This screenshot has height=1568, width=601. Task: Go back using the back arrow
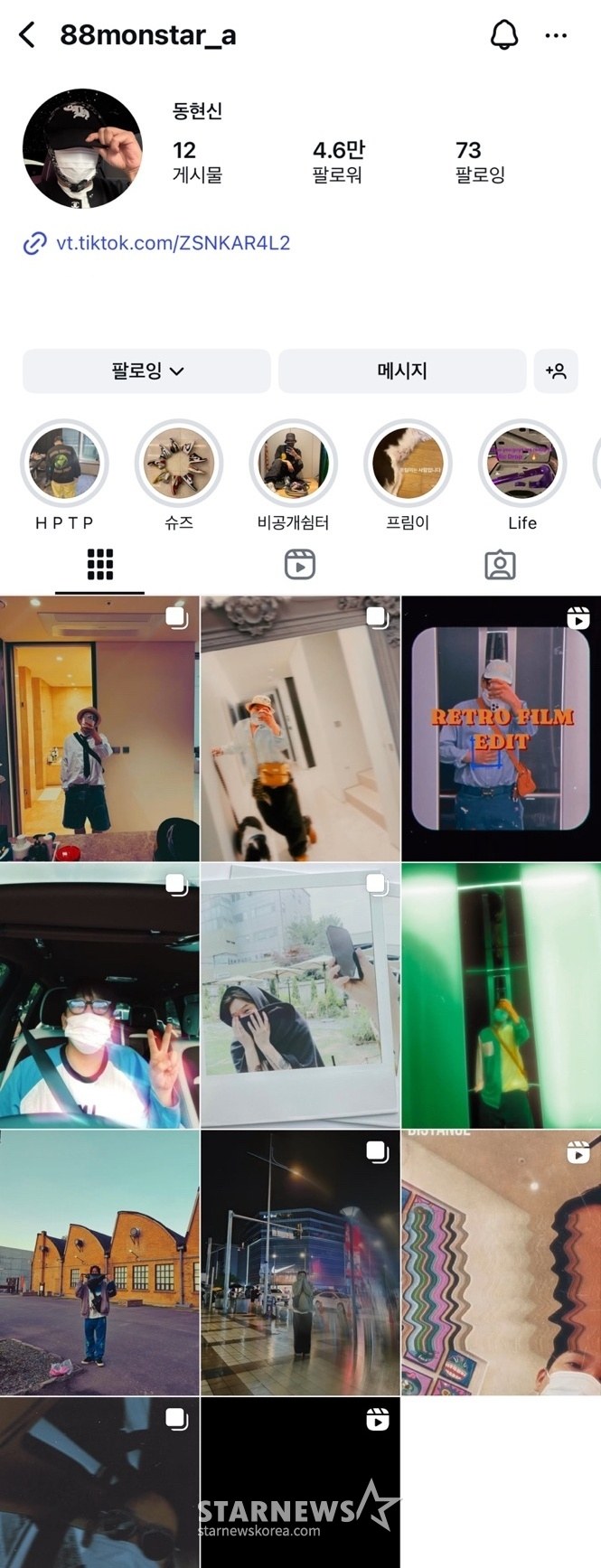click(27, 35)
